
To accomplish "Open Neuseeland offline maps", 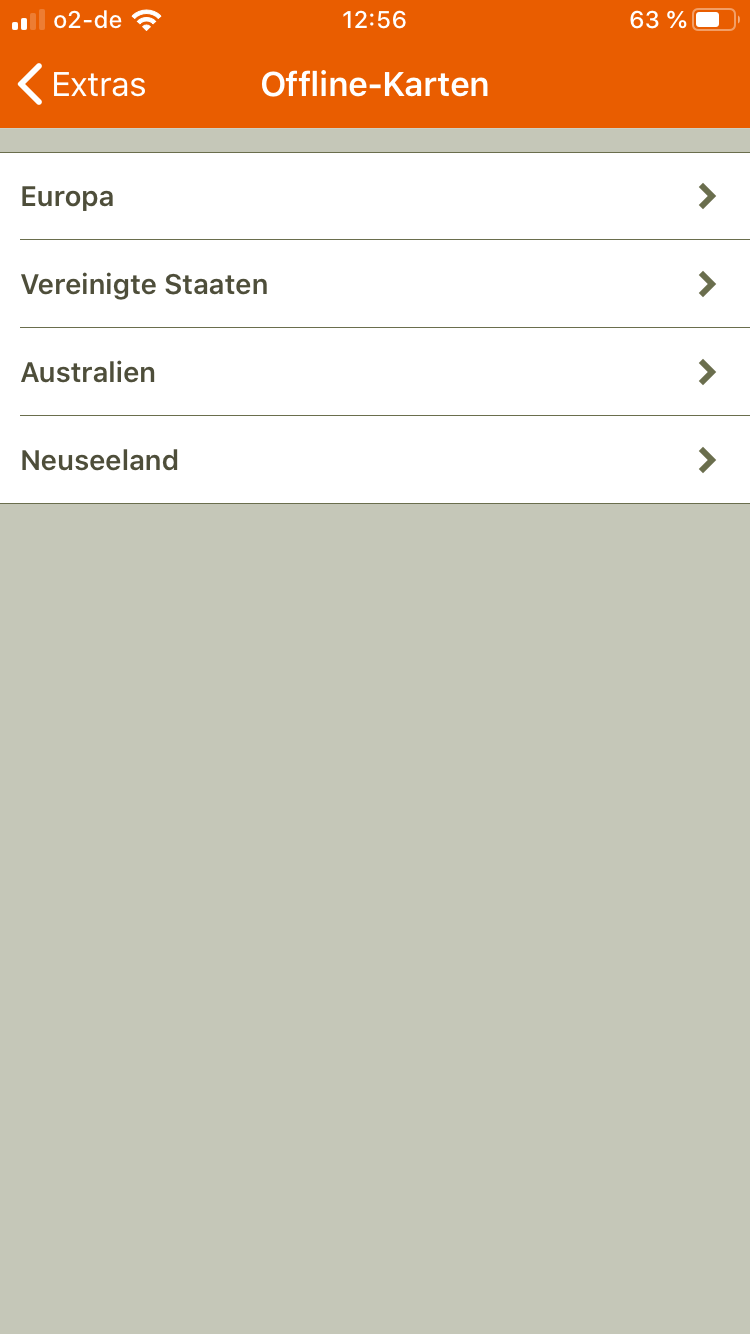I will point(374,461).
